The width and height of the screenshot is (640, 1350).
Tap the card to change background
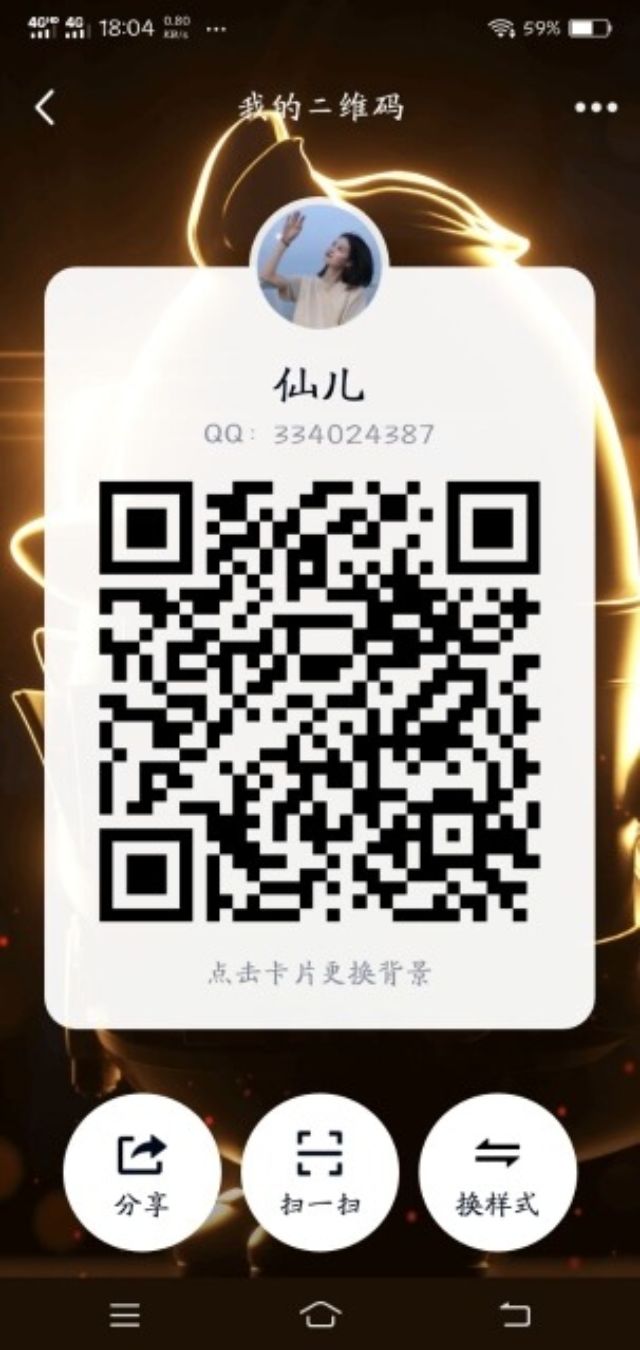319,972
